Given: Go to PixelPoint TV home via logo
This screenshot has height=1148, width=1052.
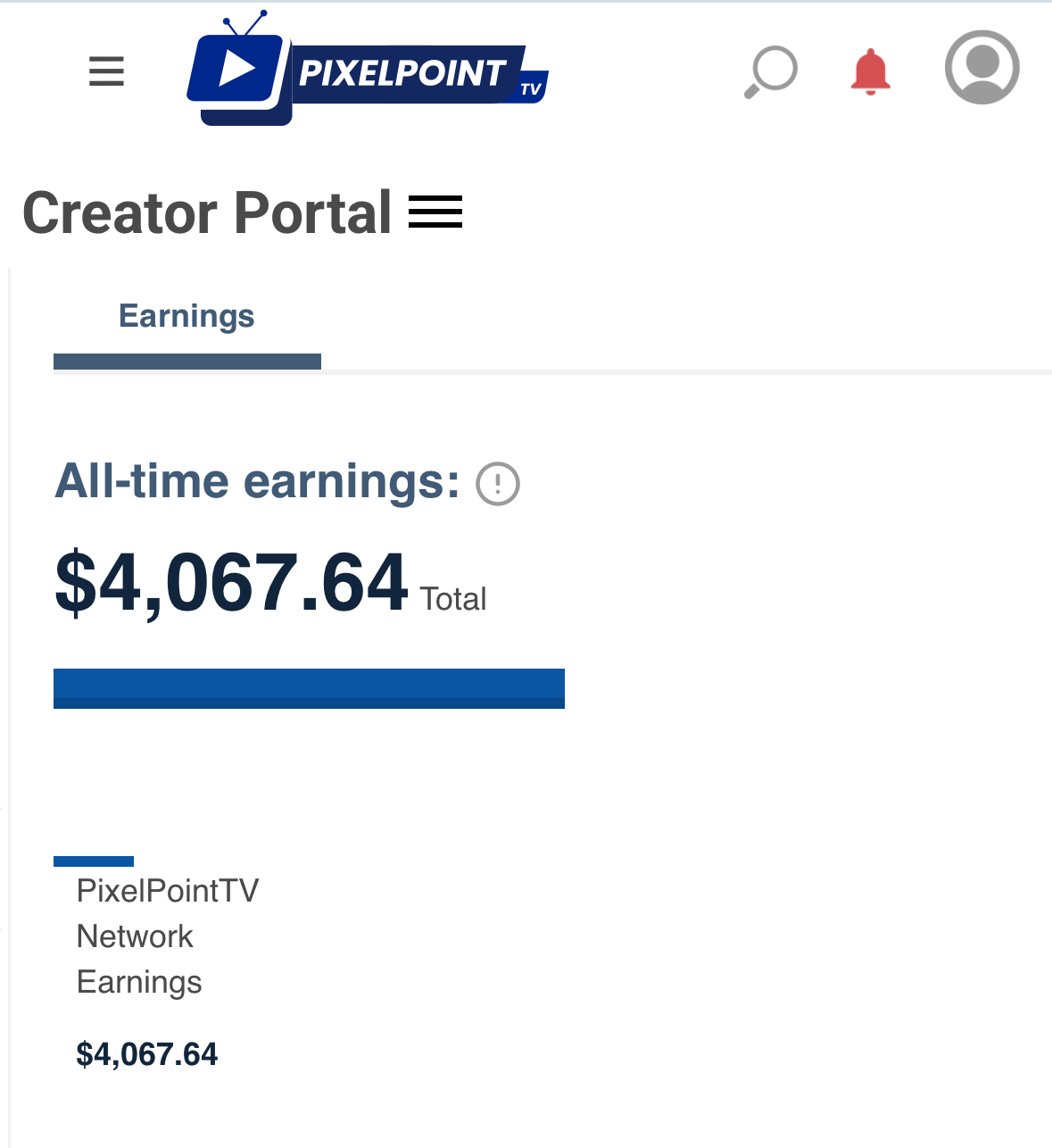Looking at the screenshot, I should (x=367, y=71).
